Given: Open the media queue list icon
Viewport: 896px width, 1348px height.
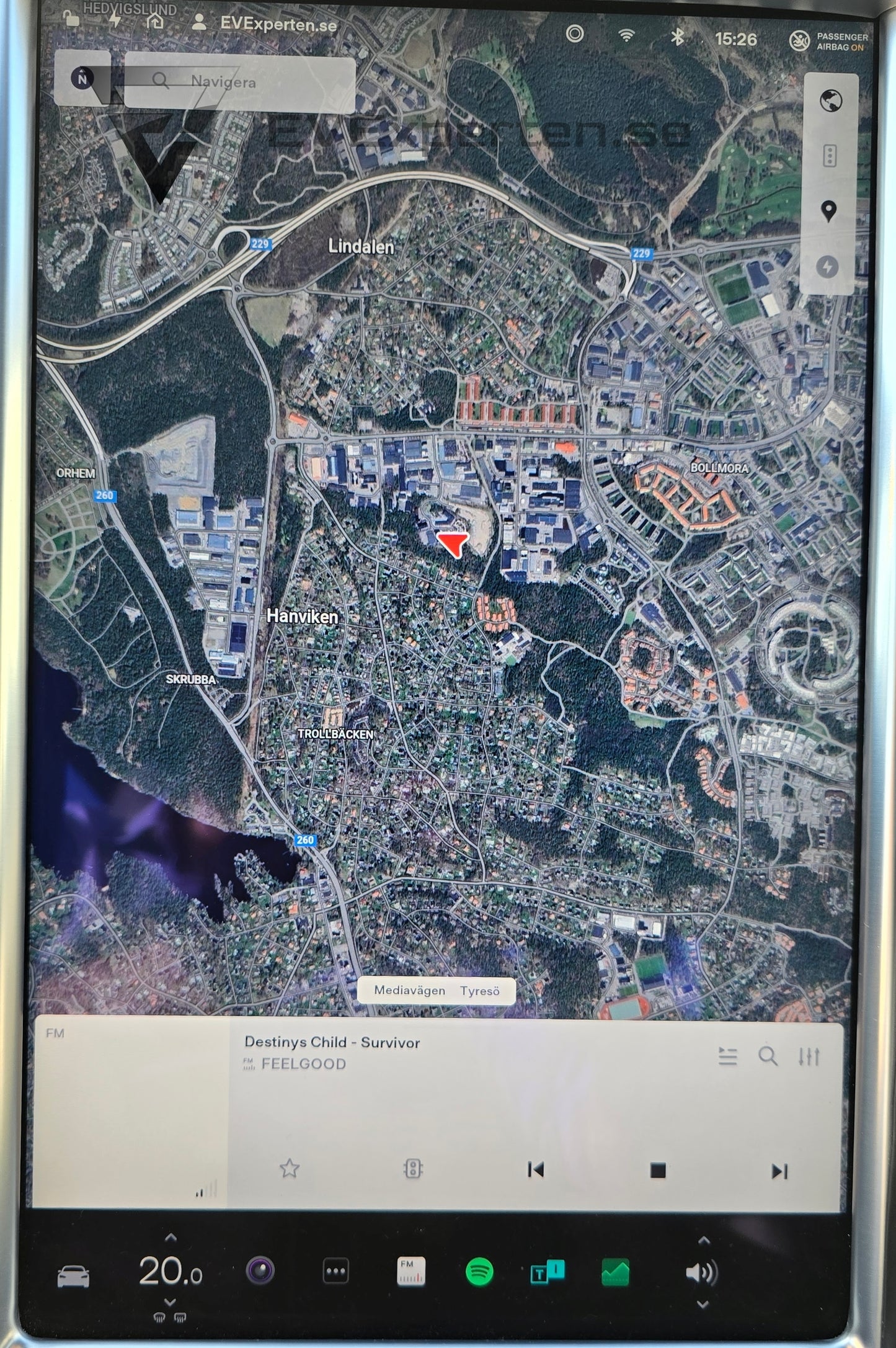Looking at the screenshot, I should click(727, 1056).
